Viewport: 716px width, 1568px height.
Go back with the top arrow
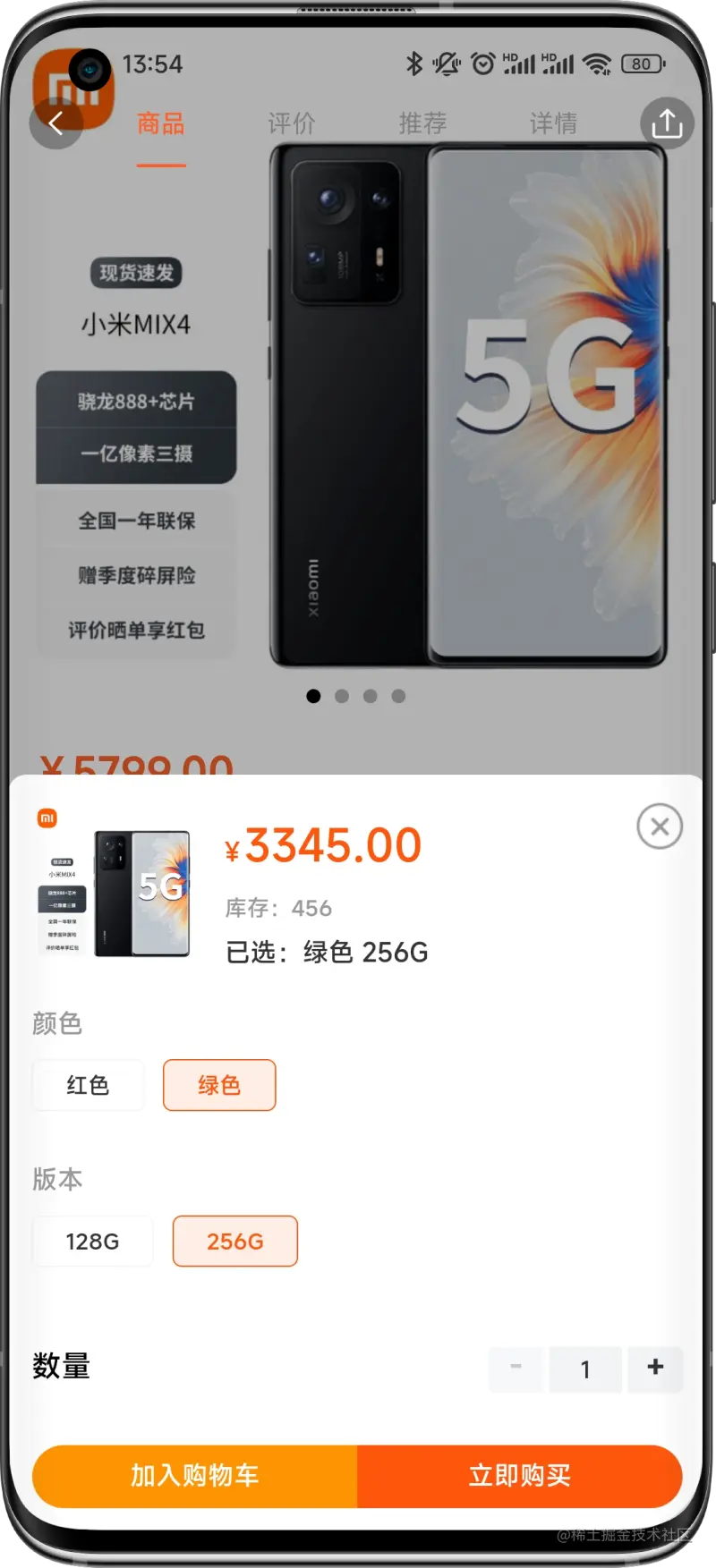(55, 123)
